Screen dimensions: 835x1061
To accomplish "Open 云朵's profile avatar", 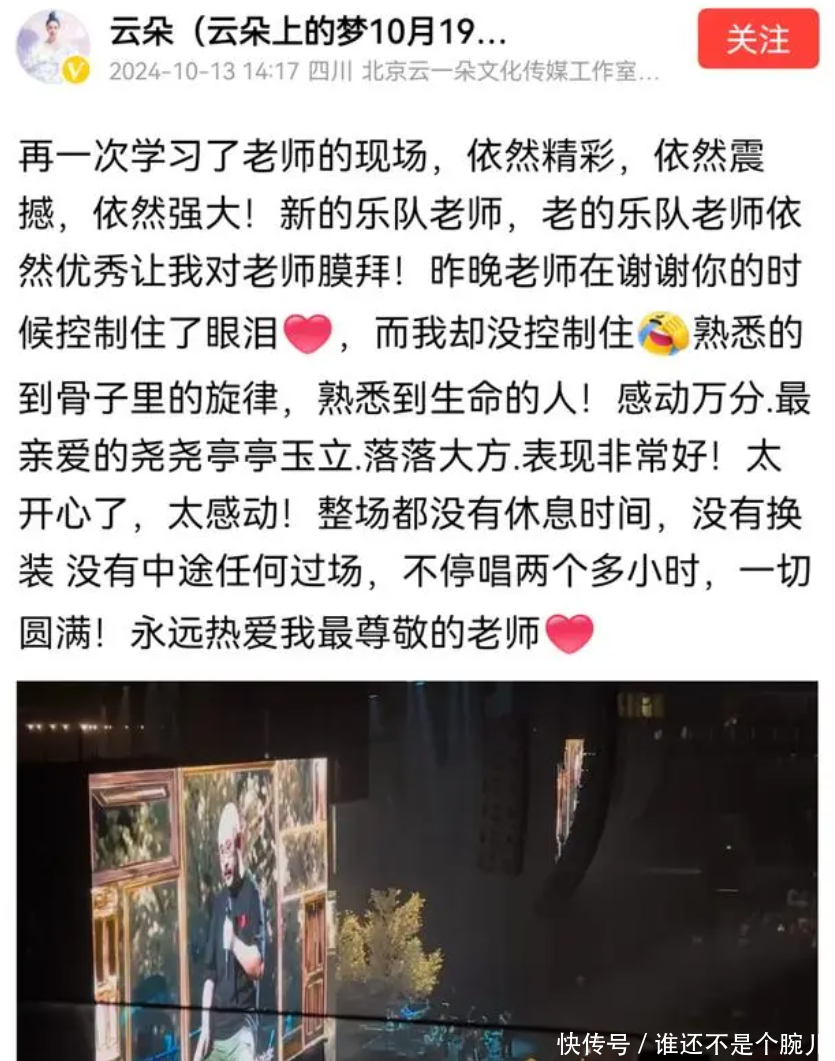I will pos(53,47).
